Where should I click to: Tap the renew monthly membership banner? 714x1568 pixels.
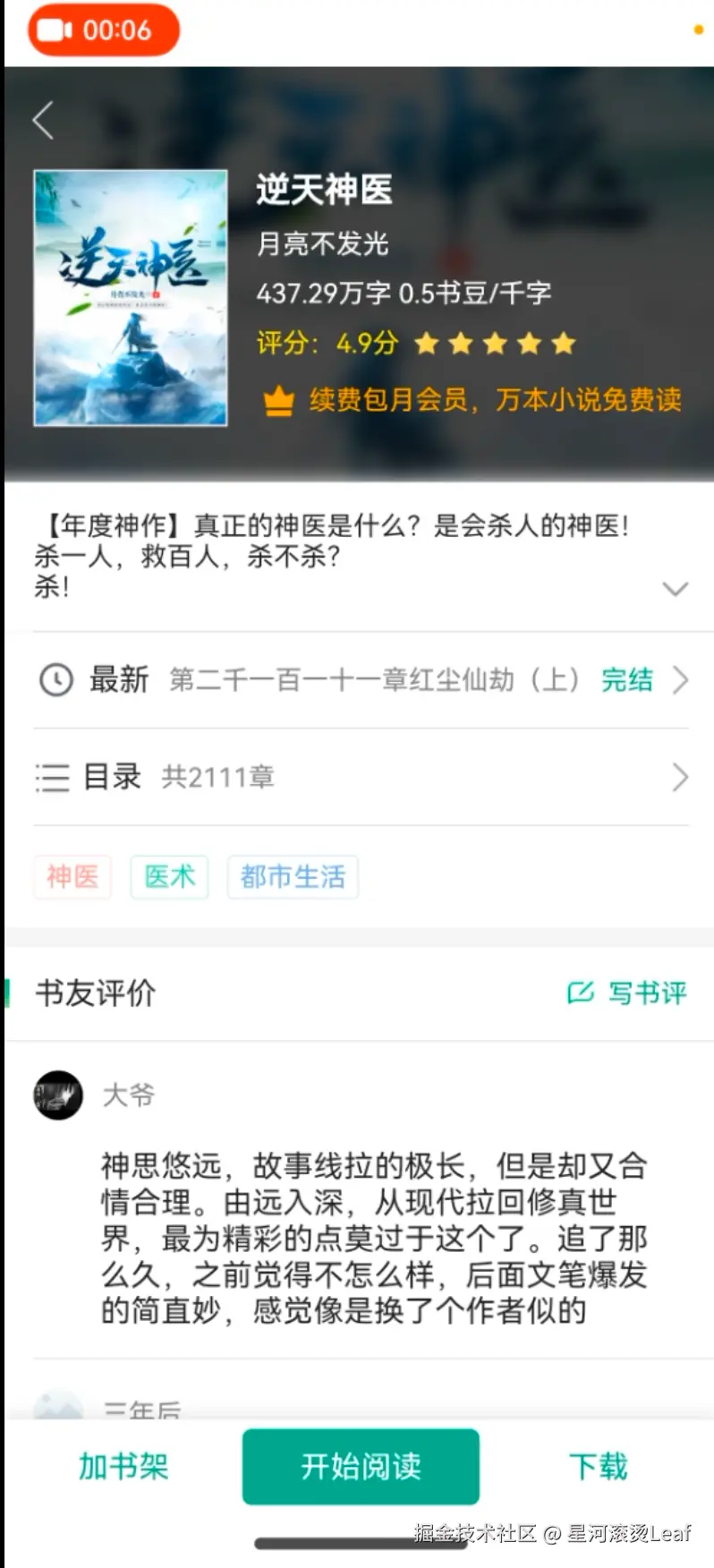click(473, 399)
